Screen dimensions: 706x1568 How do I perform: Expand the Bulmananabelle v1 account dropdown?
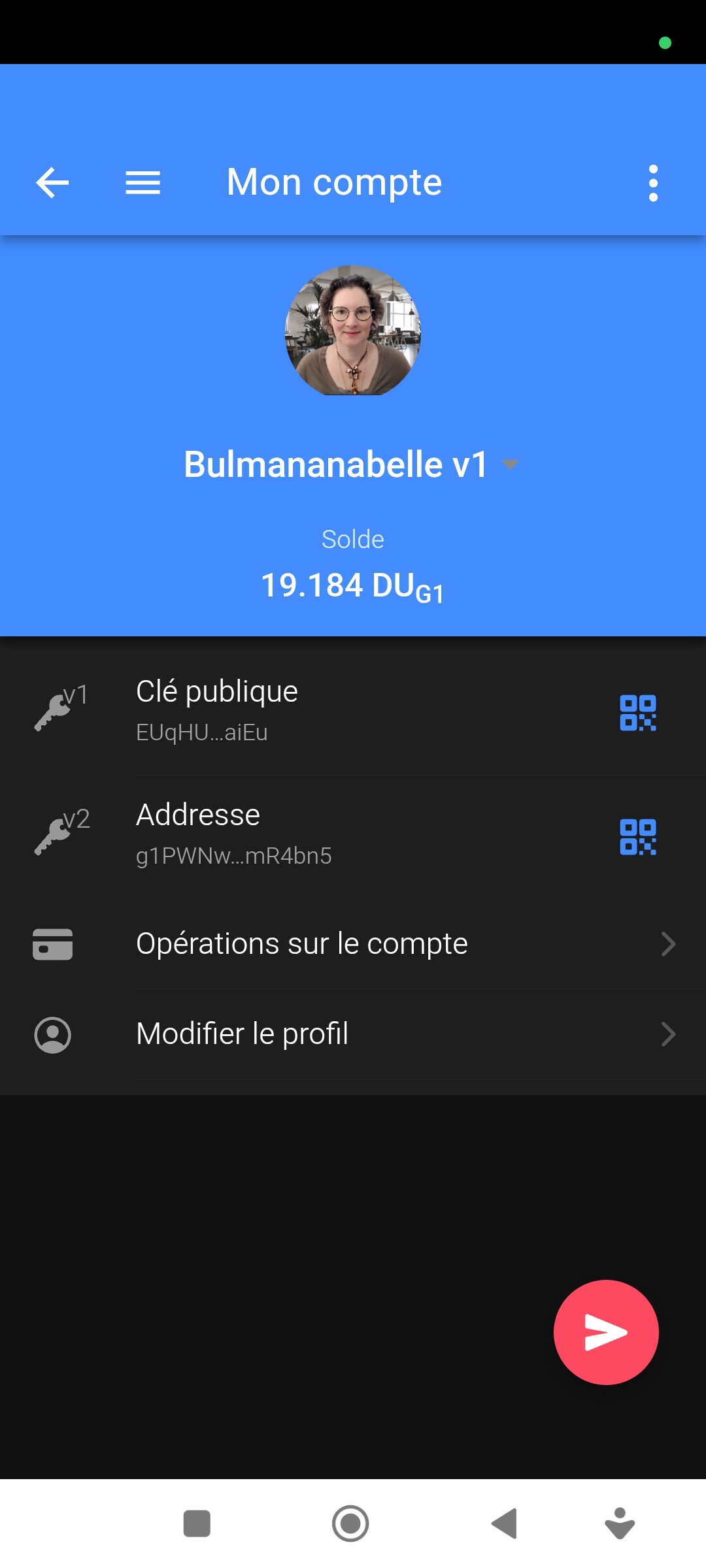pyautogui.click(x=510, y=465)
